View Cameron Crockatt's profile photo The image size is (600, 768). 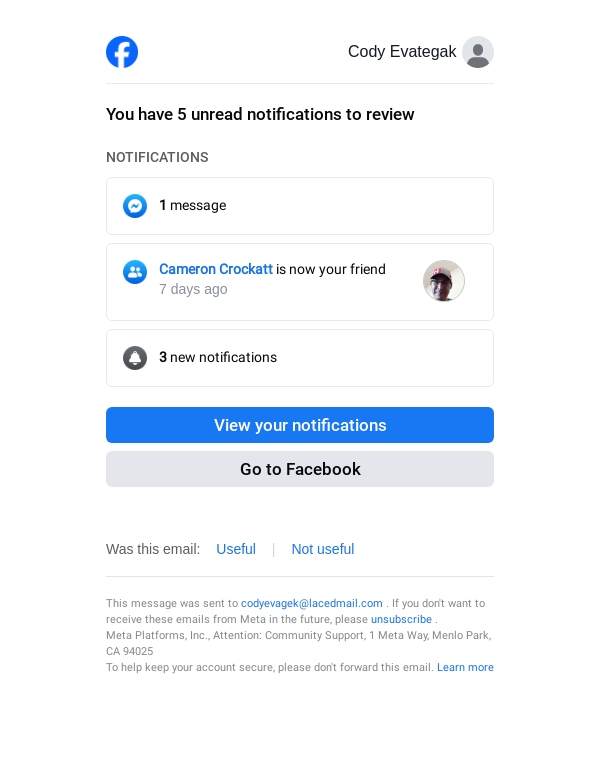444,281
